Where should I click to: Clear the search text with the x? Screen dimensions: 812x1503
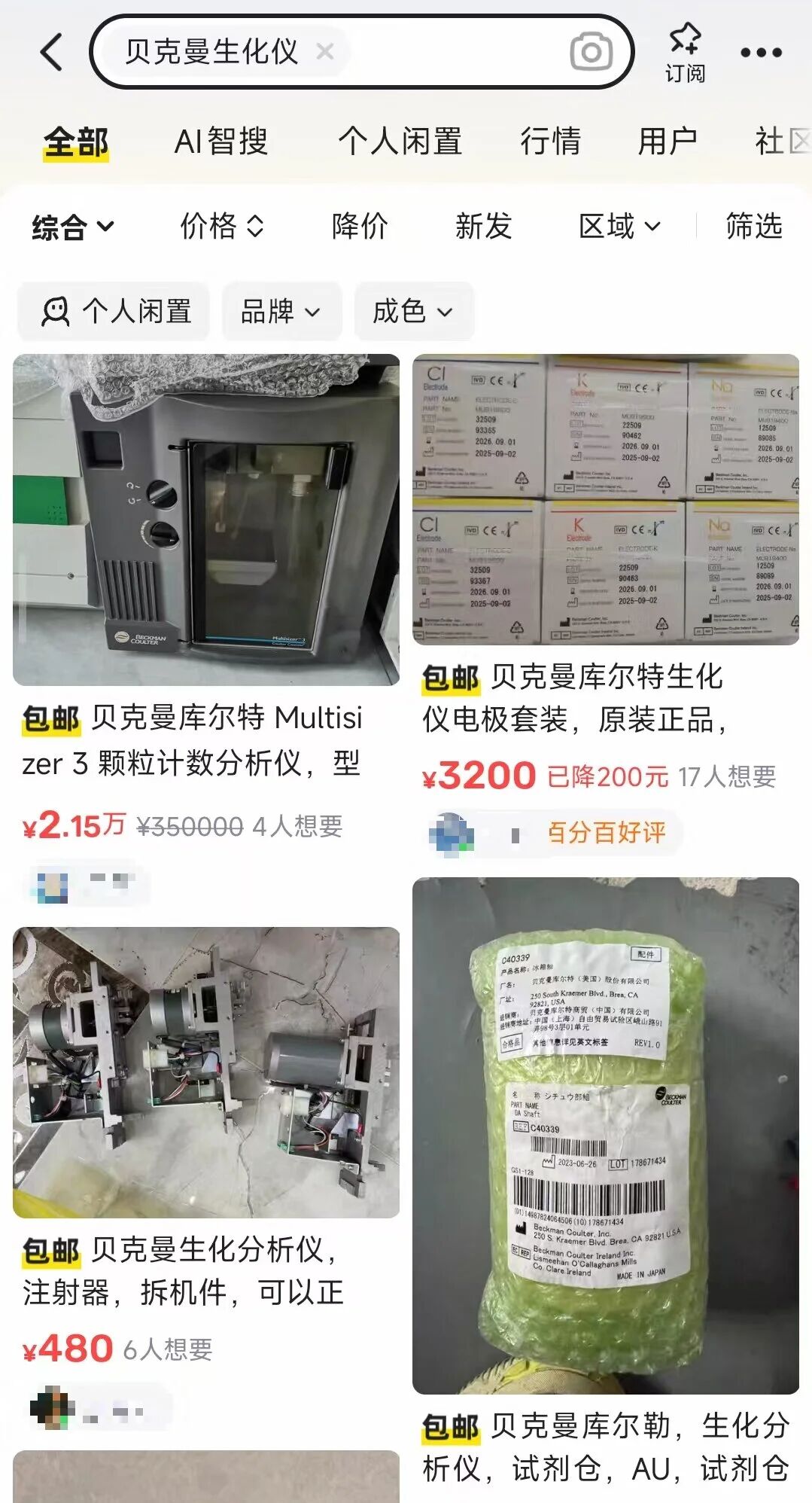[x=325, y=52]
